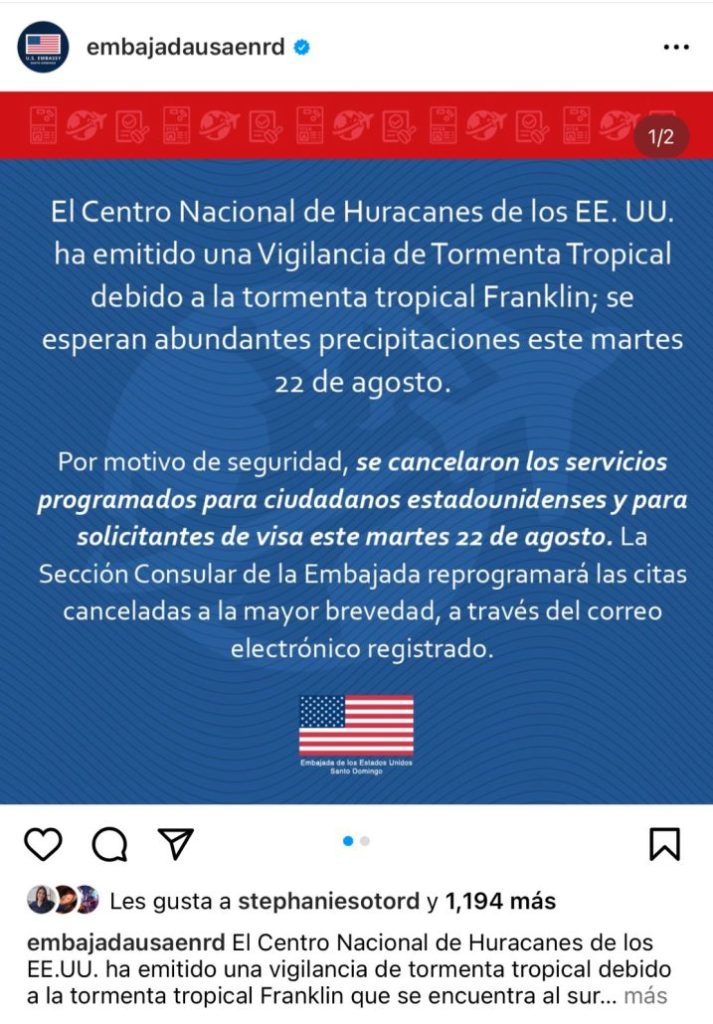Viewport: 713px width, 1024px height.
Task: Expand the caption by tapping más
Action: (x=645, y=996)
